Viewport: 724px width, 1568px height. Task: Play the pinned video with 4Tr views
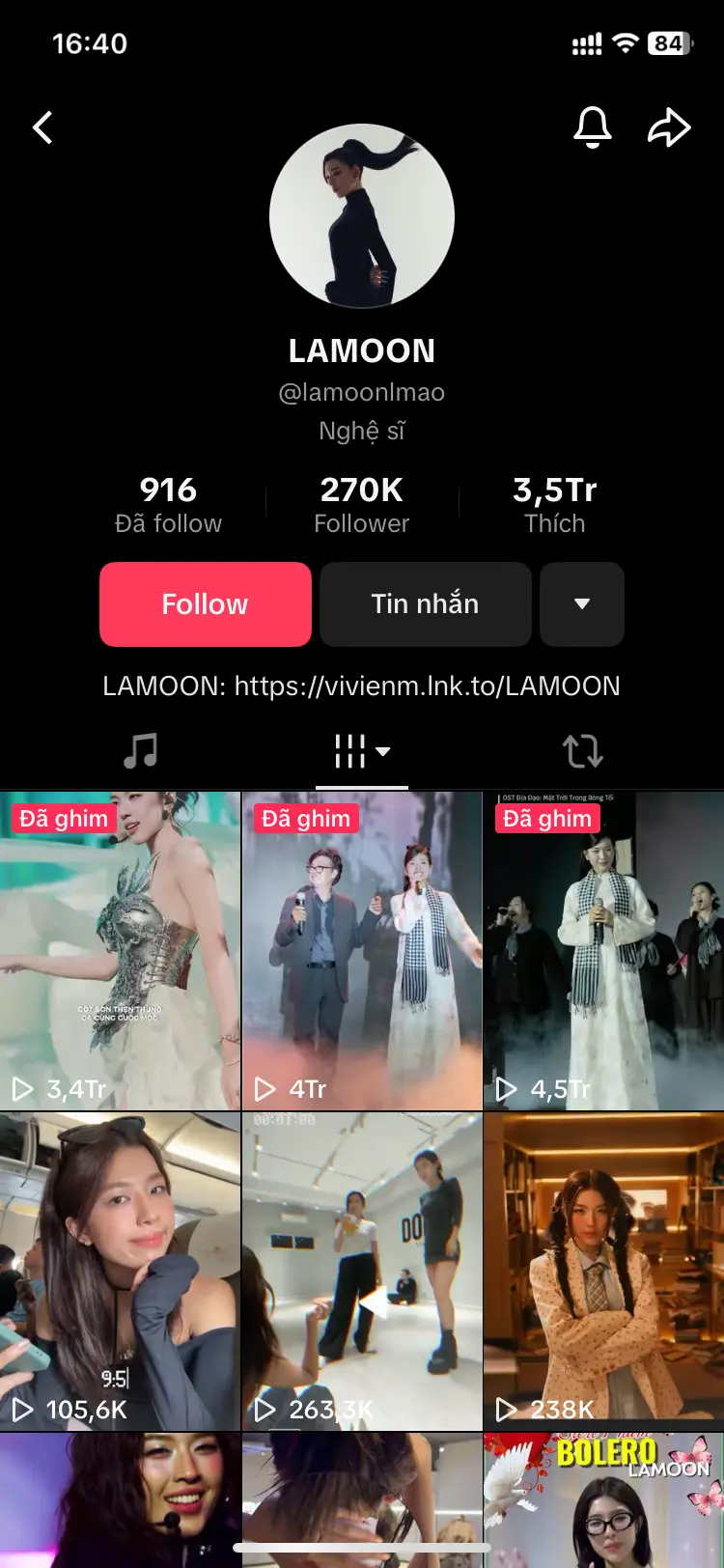tap(362, 951)
